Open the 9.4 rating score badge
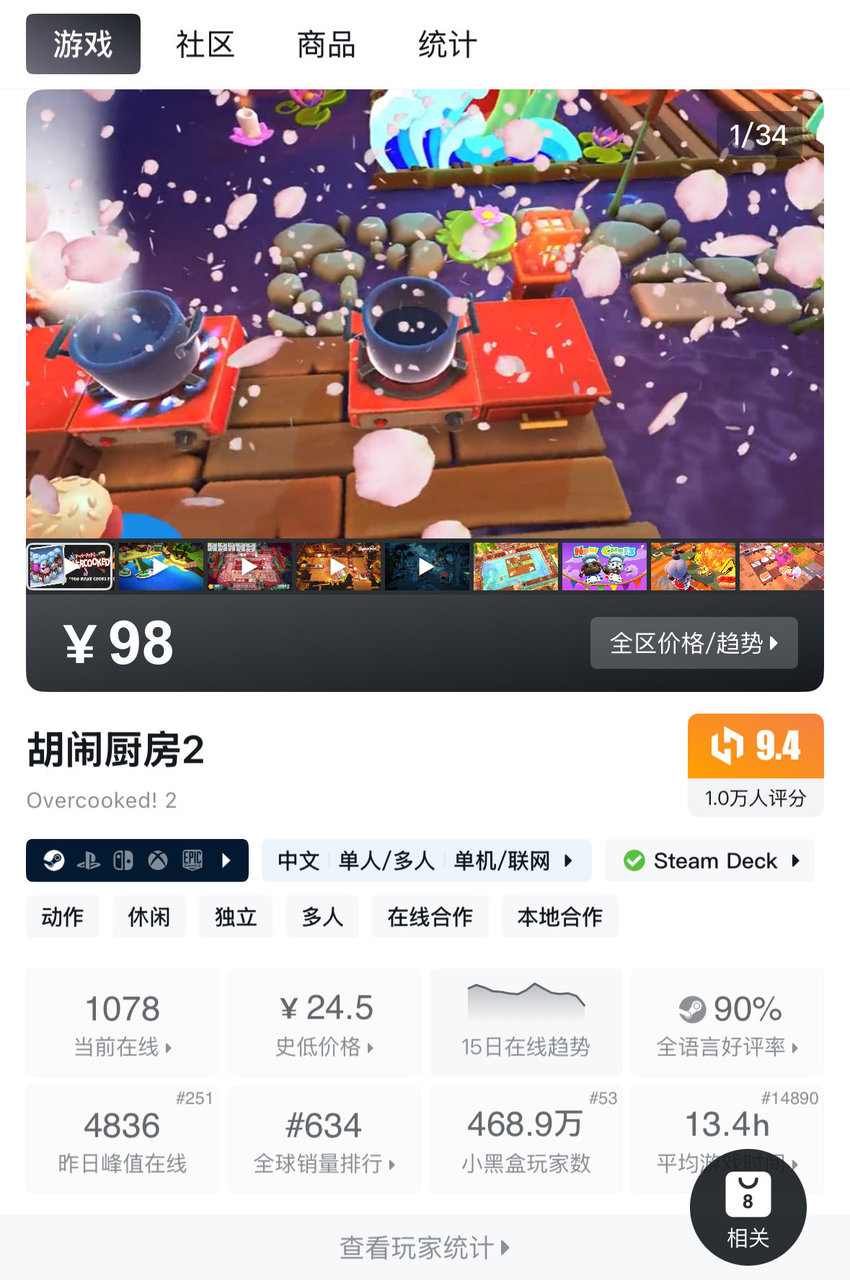 click(x=755, y=746)
